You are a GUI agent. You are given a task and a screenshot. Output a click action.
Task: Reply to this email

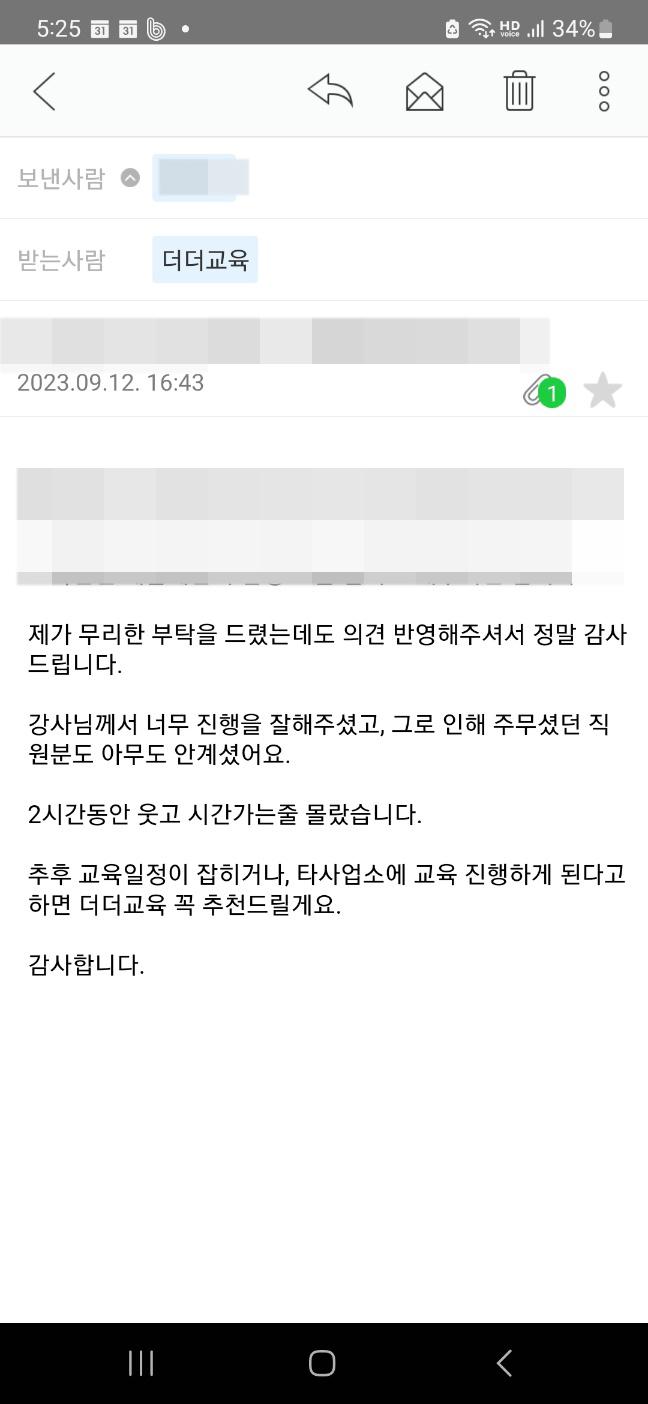click(x=330, y=91)
